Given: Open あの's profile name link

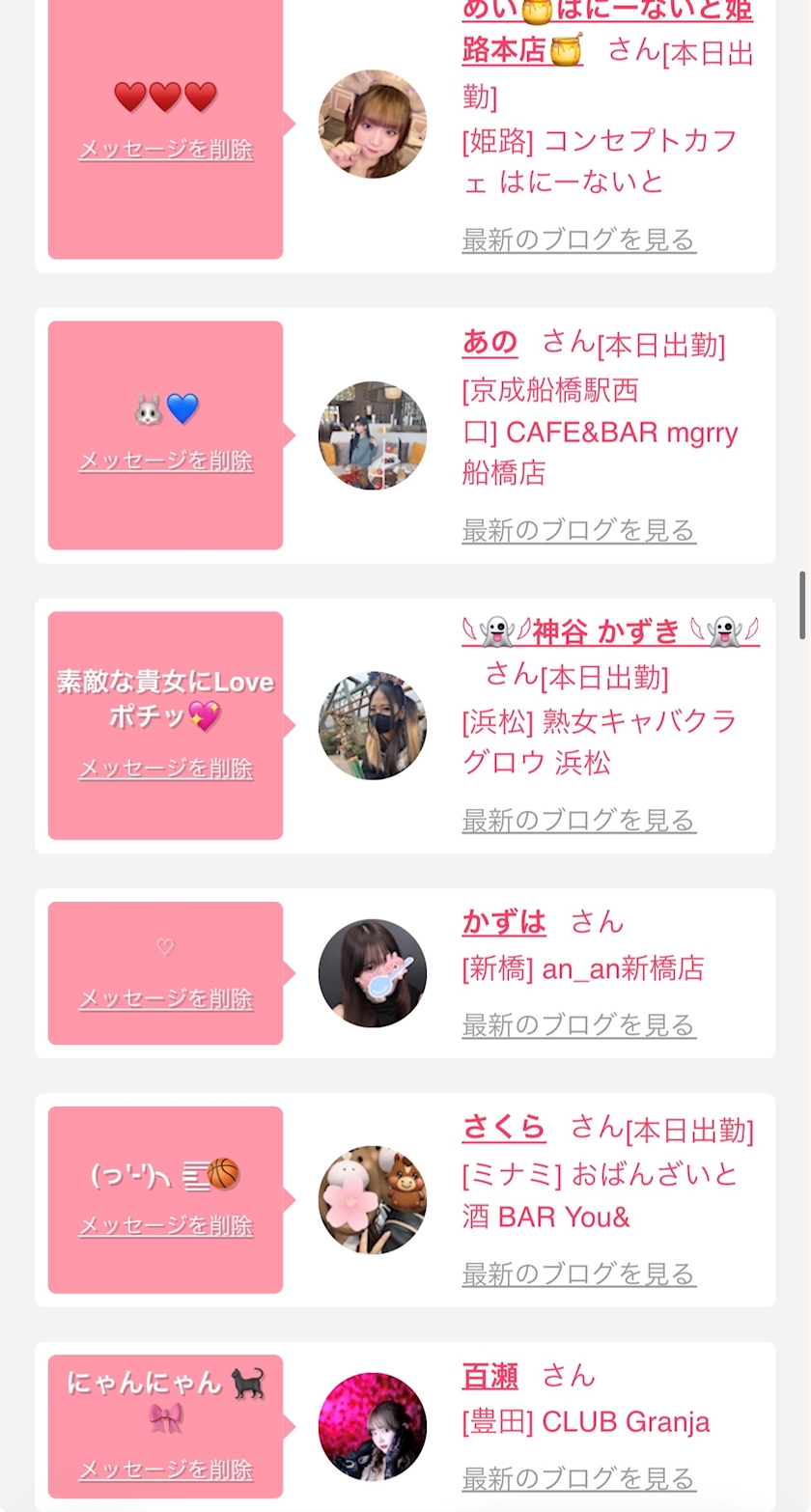Looking at the screenshot, I should (x=489, y=342).
